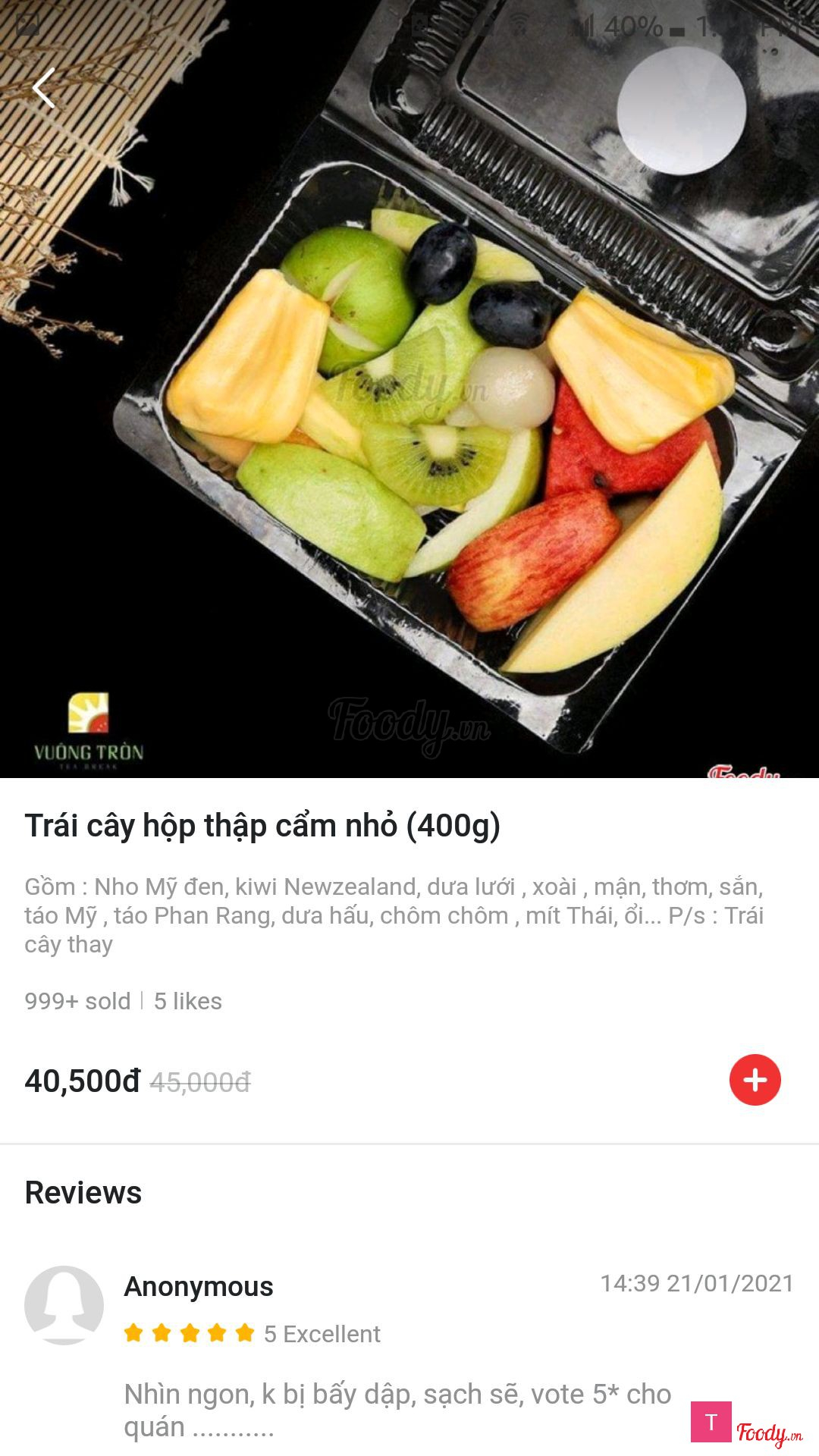Add fruit box to cart with plus button
Image resolution: width=819 pixels, height=1456 pixels.
755,1080
